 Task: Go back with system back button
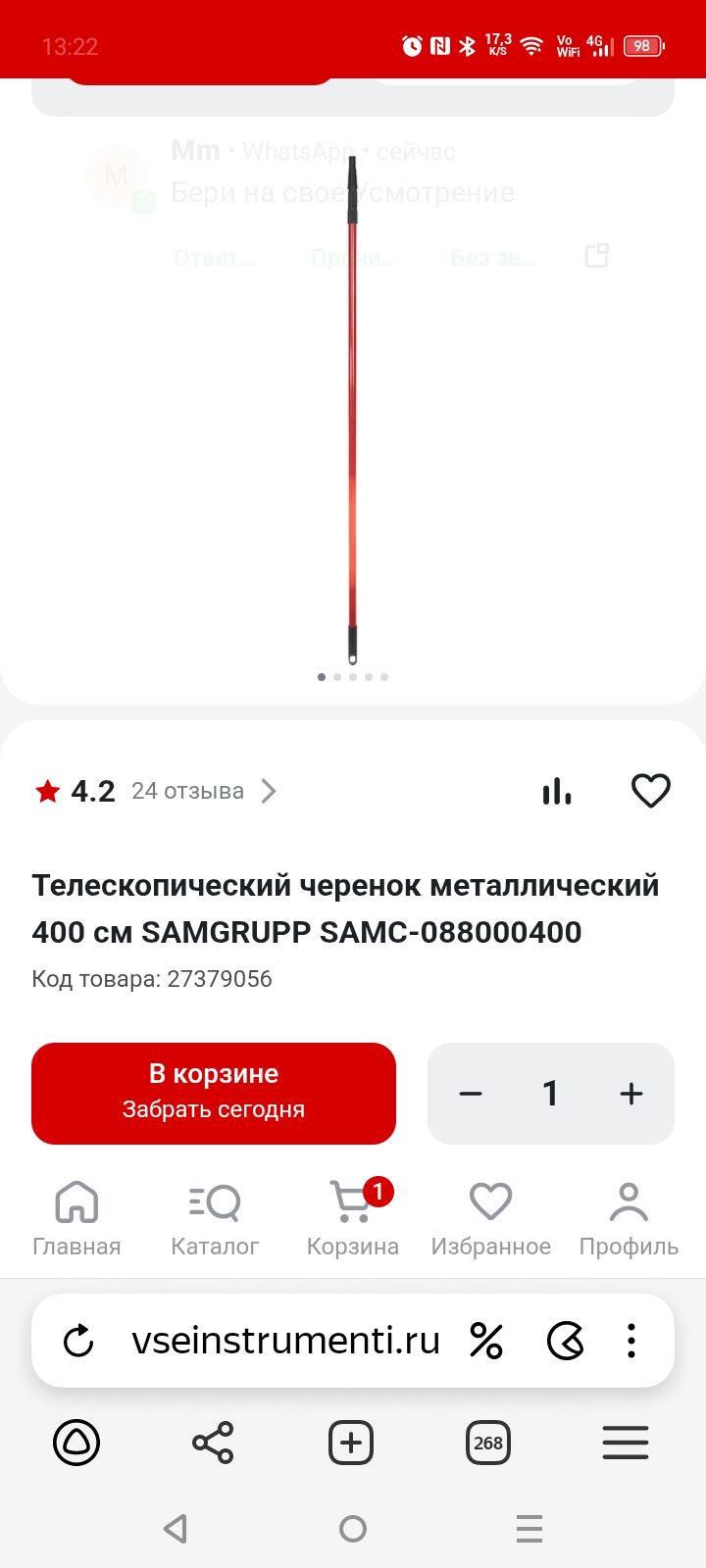pos(176,1529)
